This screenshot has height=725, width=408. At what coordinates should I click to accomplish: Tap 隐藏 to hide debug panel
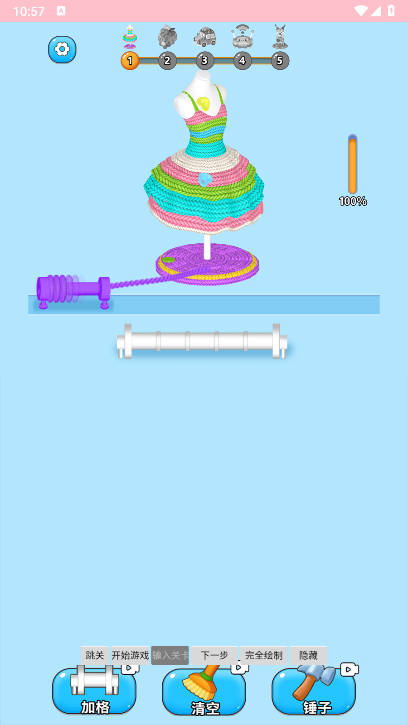tap(309, 655)
